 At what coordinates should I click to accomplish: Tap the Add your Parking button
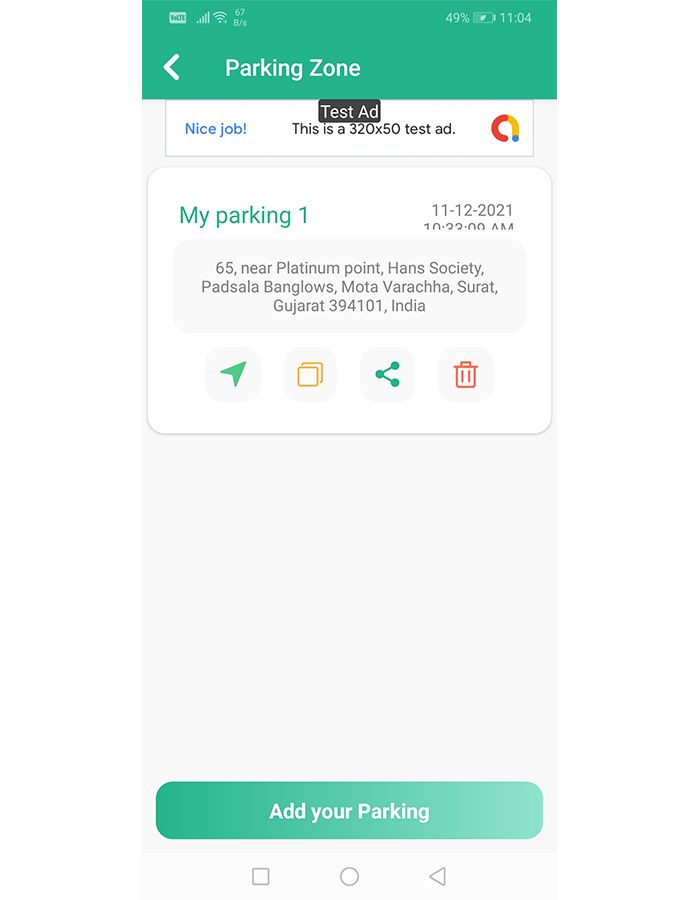pyautogui.click(x=349, y=811)
